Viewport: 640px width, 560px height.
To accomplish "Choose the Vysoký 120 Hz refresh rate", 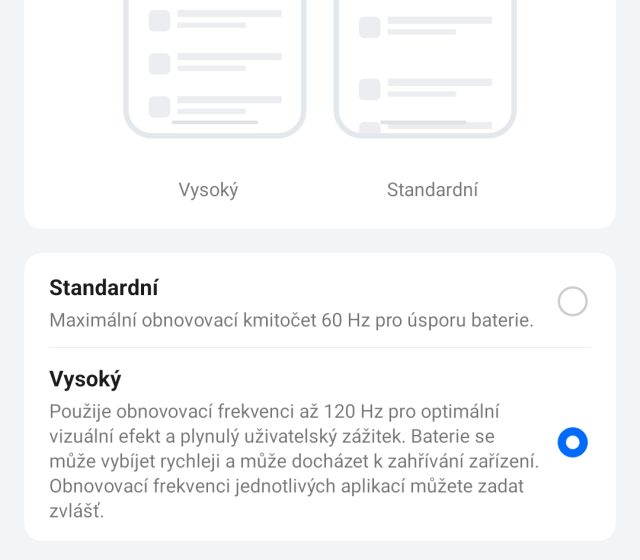I will (572, 442).
